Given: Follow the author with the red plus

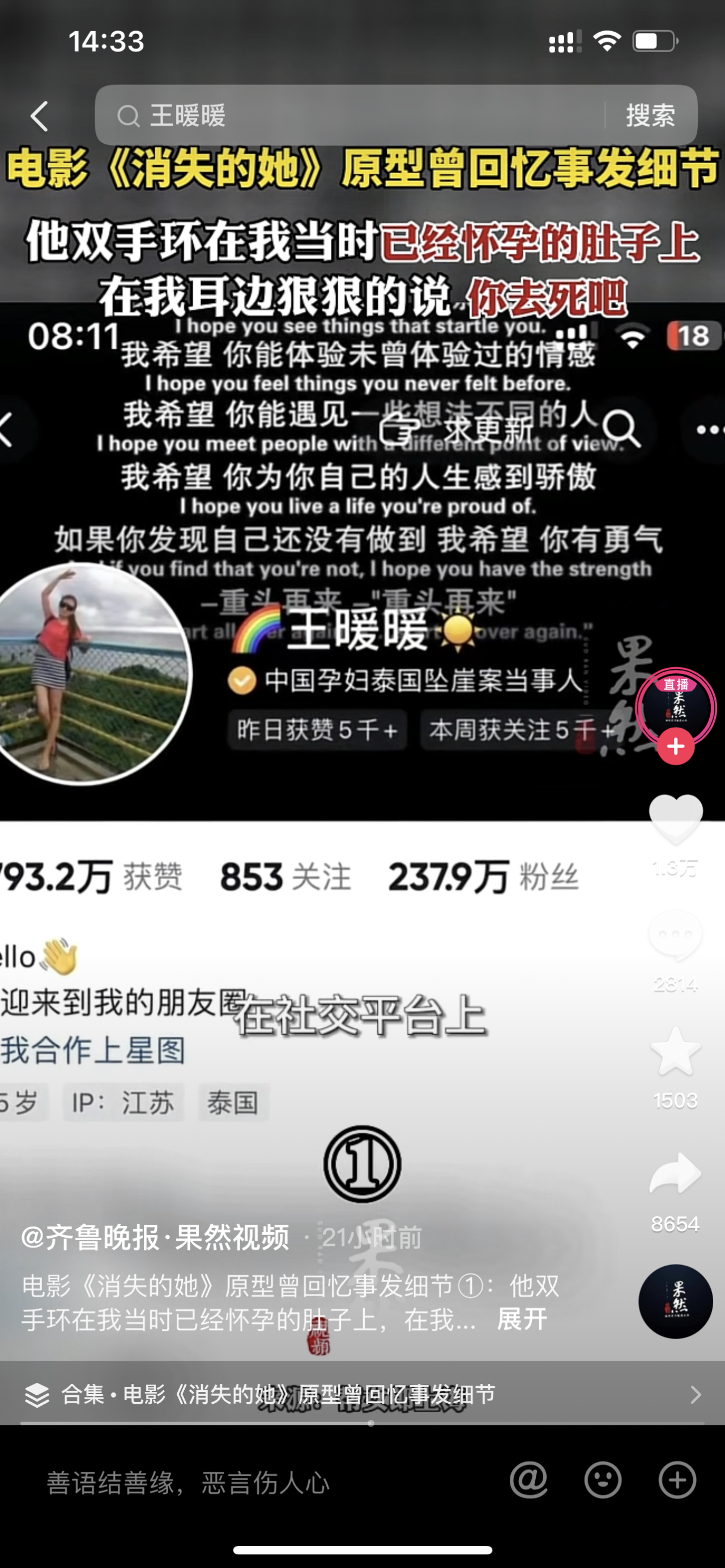Looking at the screenshot, I should click(675, 747).
